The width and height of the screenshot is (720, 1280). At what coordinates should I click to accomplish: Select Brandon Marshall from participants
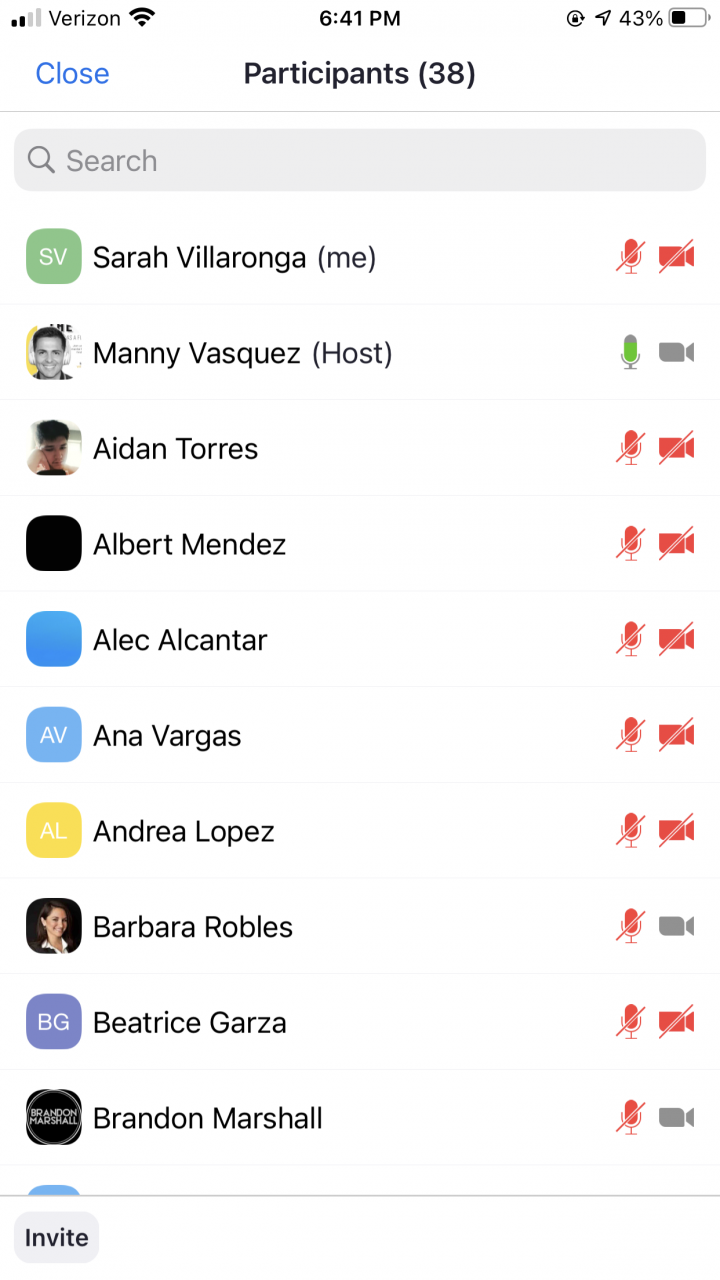208,1118
